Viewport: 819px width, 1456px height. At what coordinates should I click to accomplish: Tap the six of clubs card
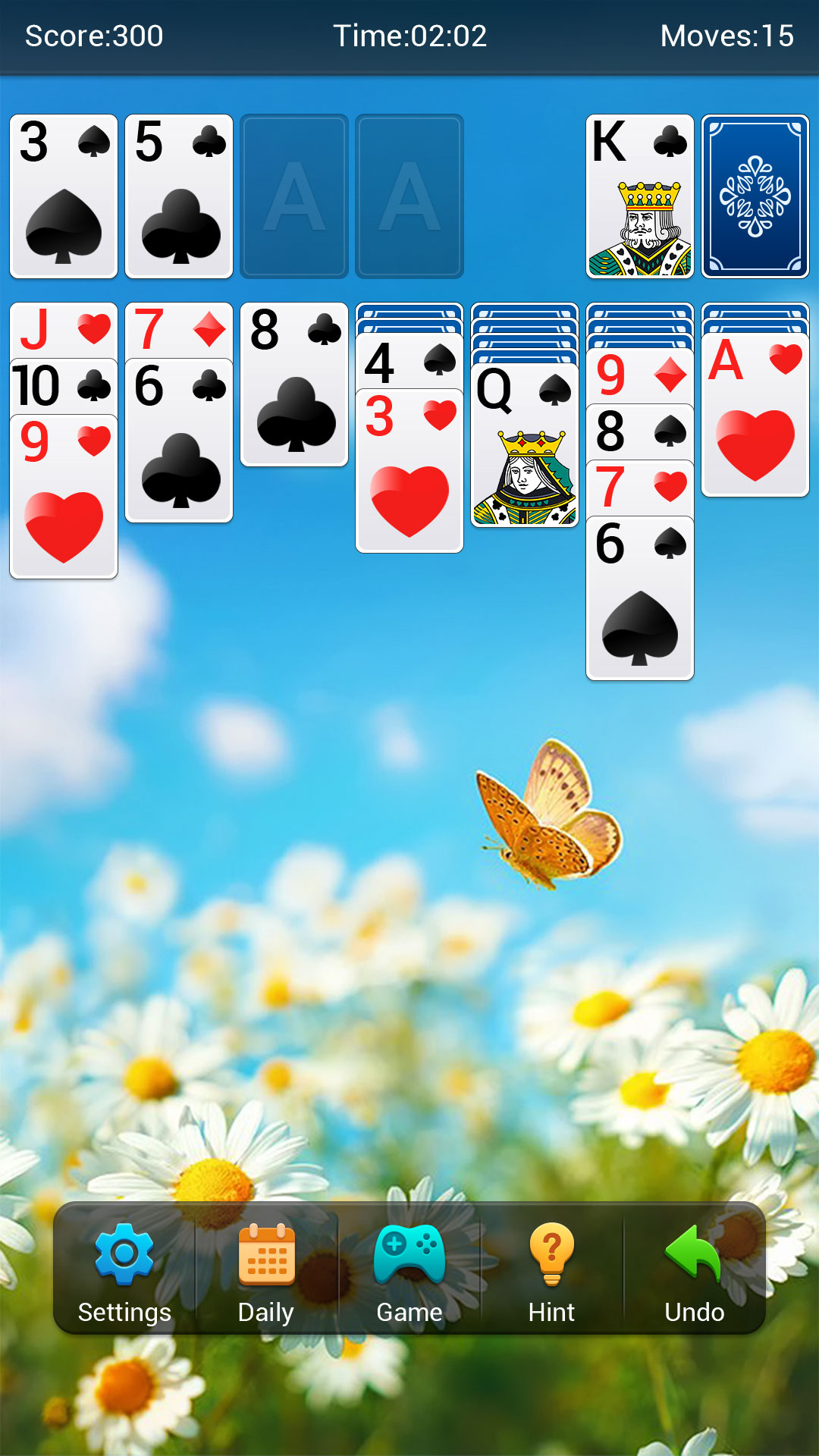[179, 447]
